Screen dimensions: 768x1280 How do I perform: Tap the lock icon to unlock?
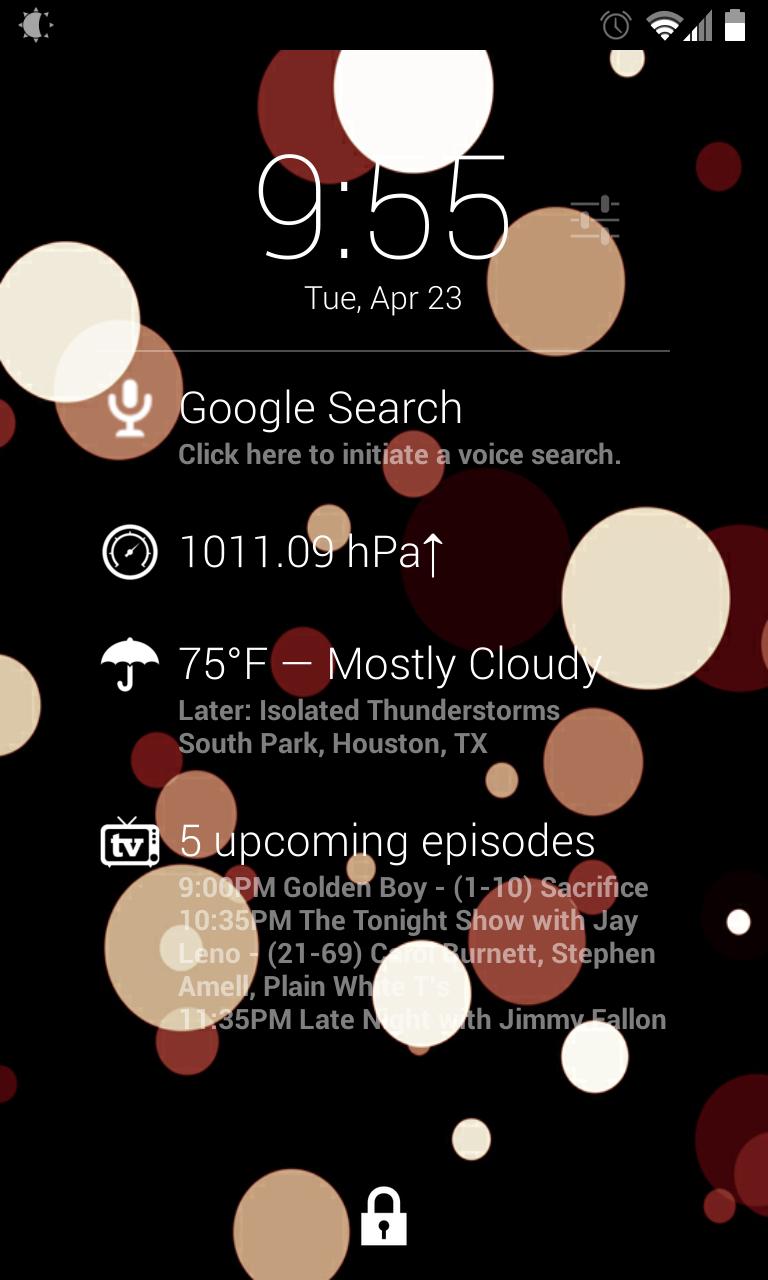point(384,1216)
